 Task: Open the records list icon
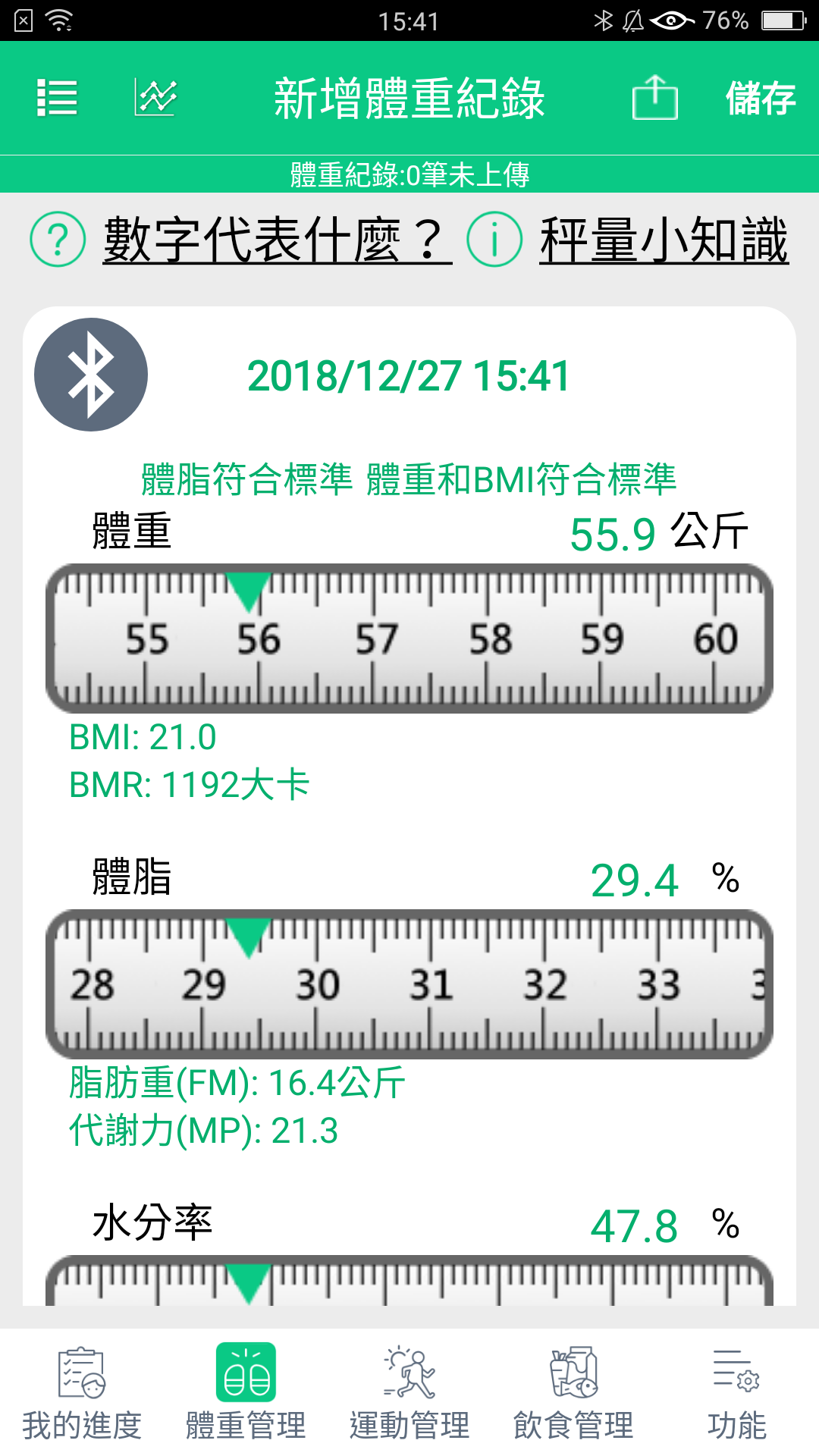(x=57, y=99)
